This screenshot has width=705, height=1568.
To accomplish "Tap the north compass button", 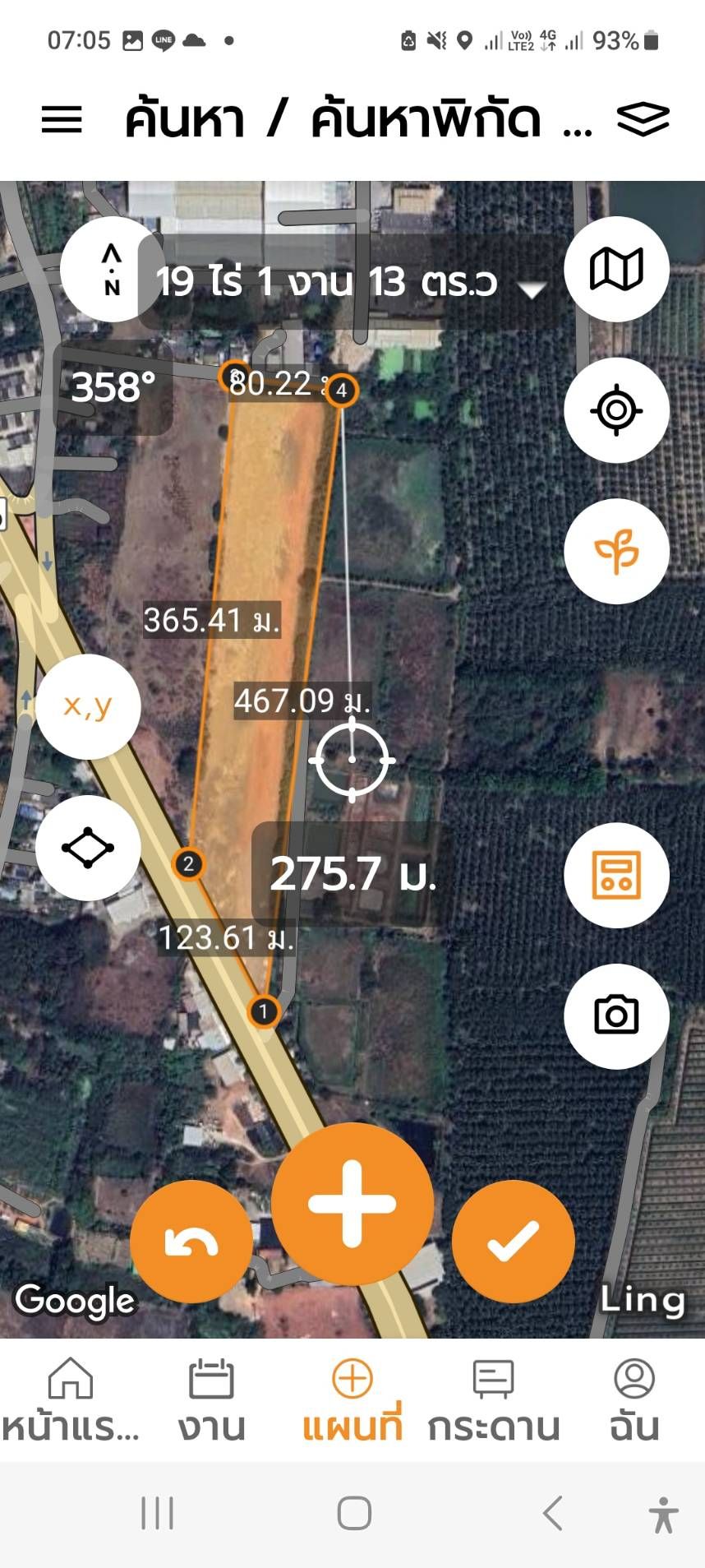I will (x=112, y=269).
